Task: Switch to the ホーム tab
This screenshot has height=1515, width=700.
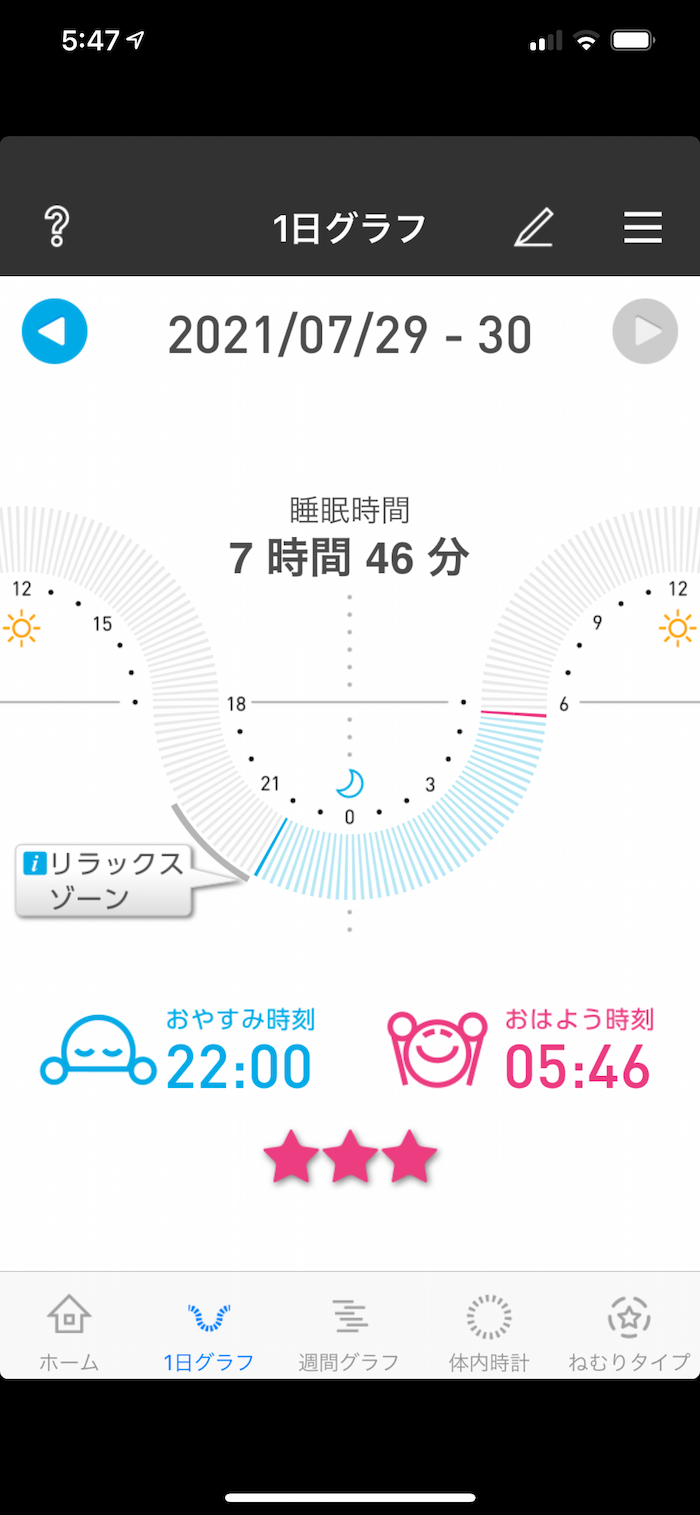Action: pyautogui.click(x=69, y=1330)
